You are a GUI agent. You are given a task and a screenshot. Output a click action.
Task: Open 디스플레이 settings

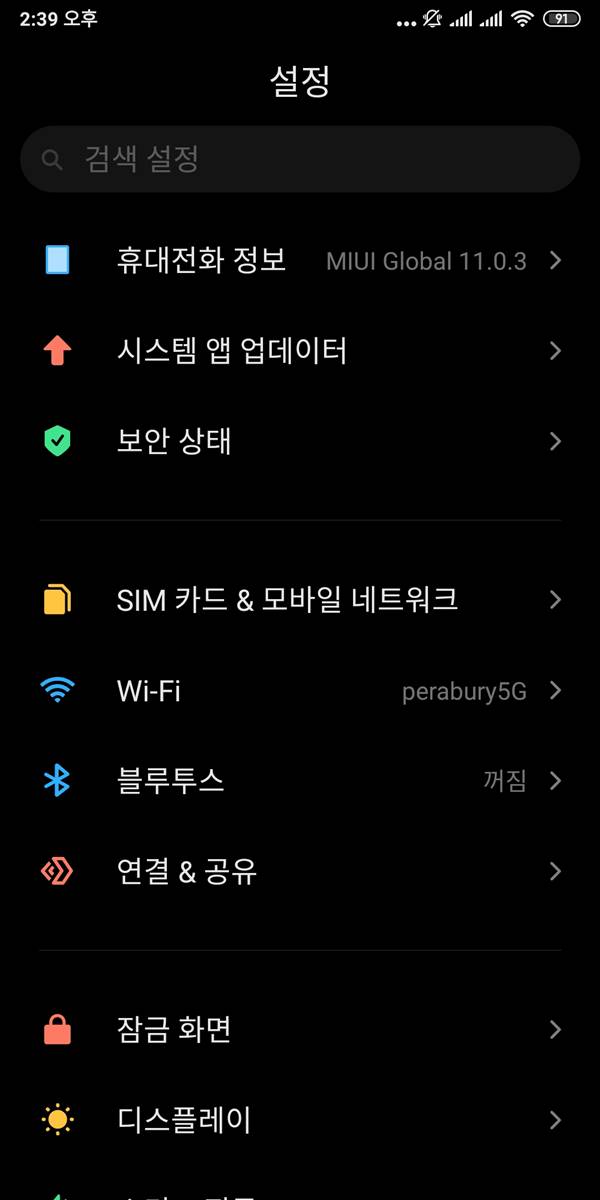click(x=300, y=1120)
